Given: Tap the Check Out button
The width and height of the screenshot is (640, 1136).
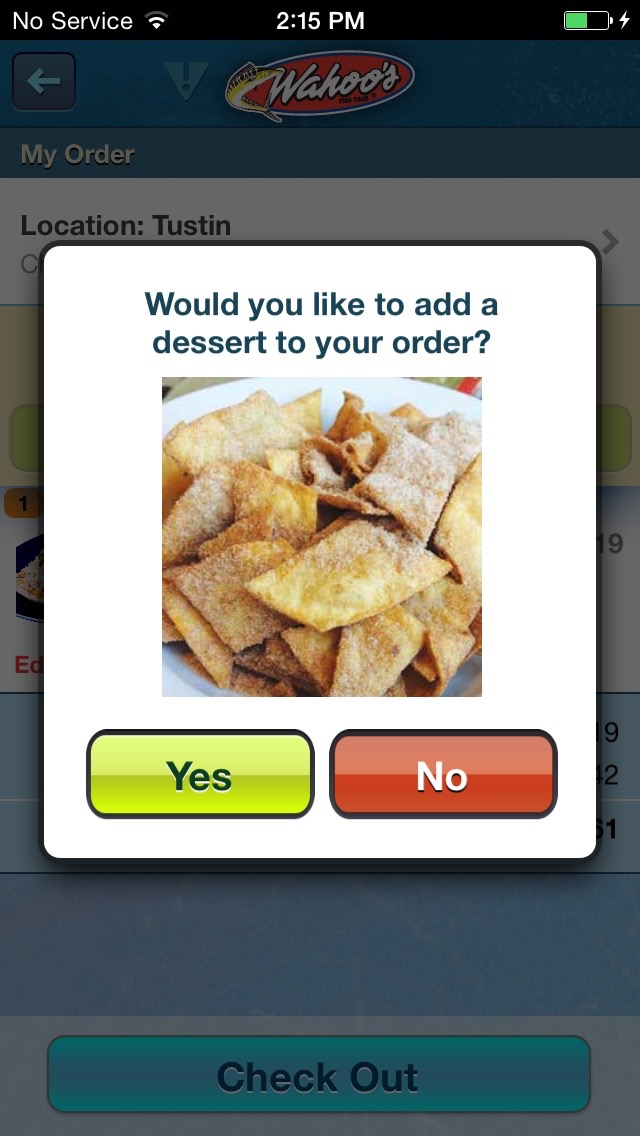Looking at the screenshot, I should (318, 1076).
